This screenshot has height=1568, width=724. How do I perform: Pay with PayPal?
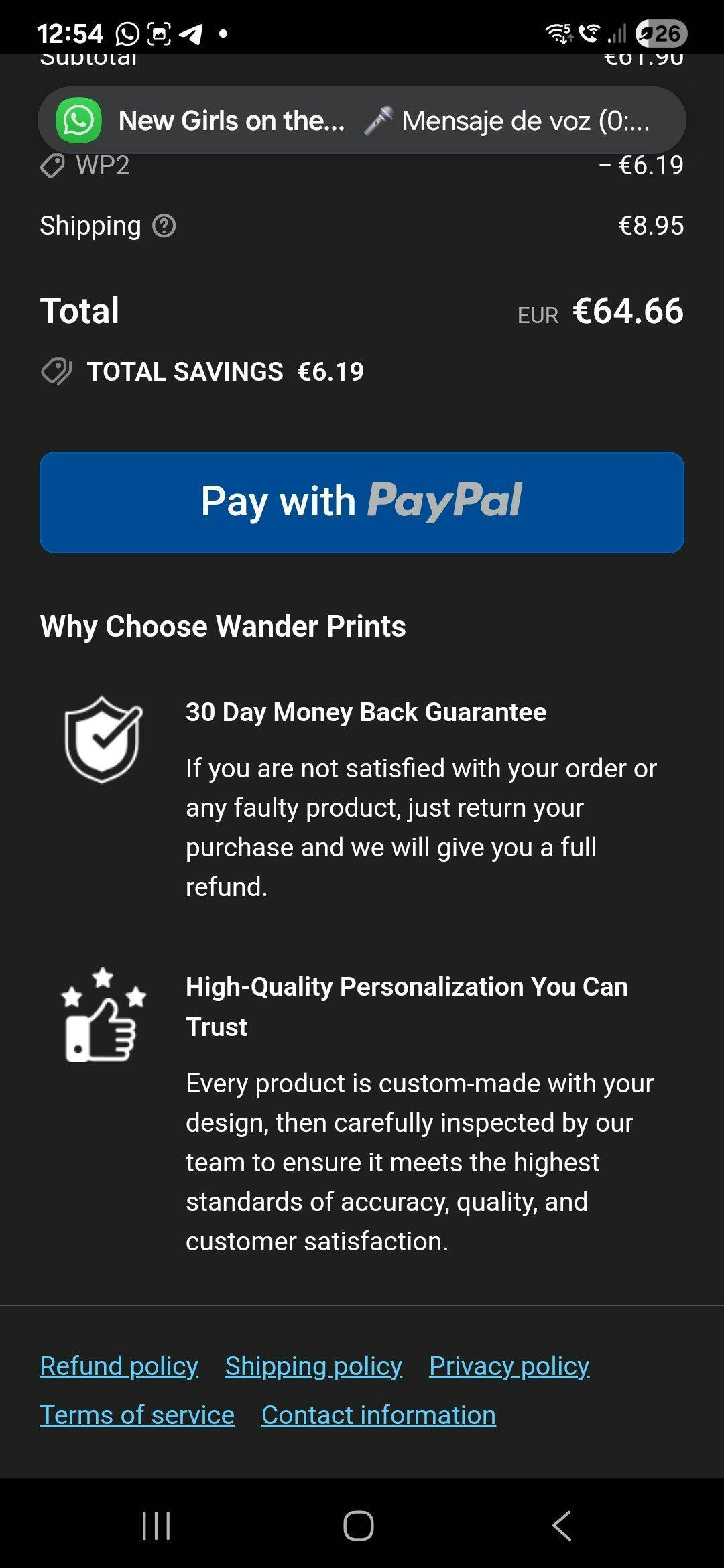362,502
